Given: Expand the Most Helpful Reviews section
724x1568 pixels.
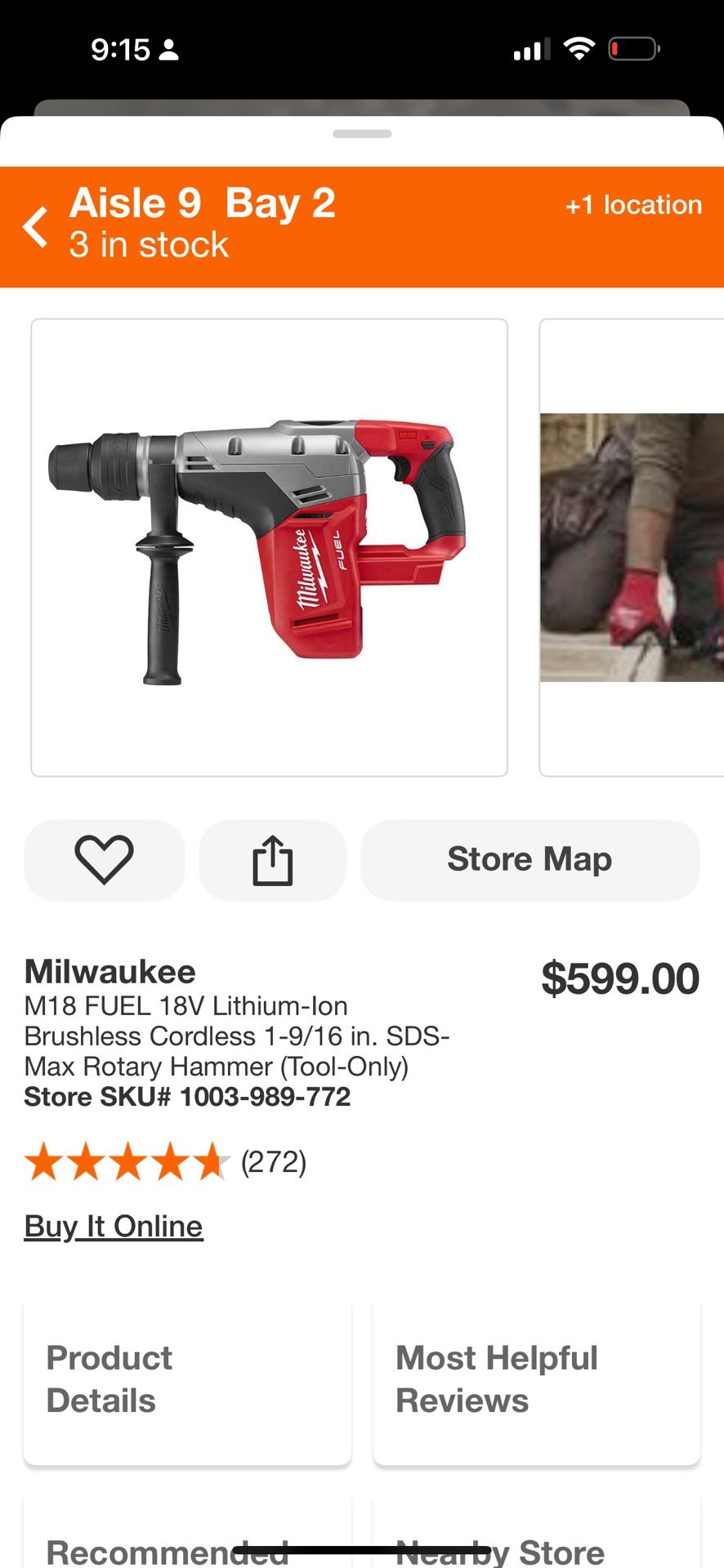Looking at the screenshot, I should pyautogui.click(x=537, y=1379).
